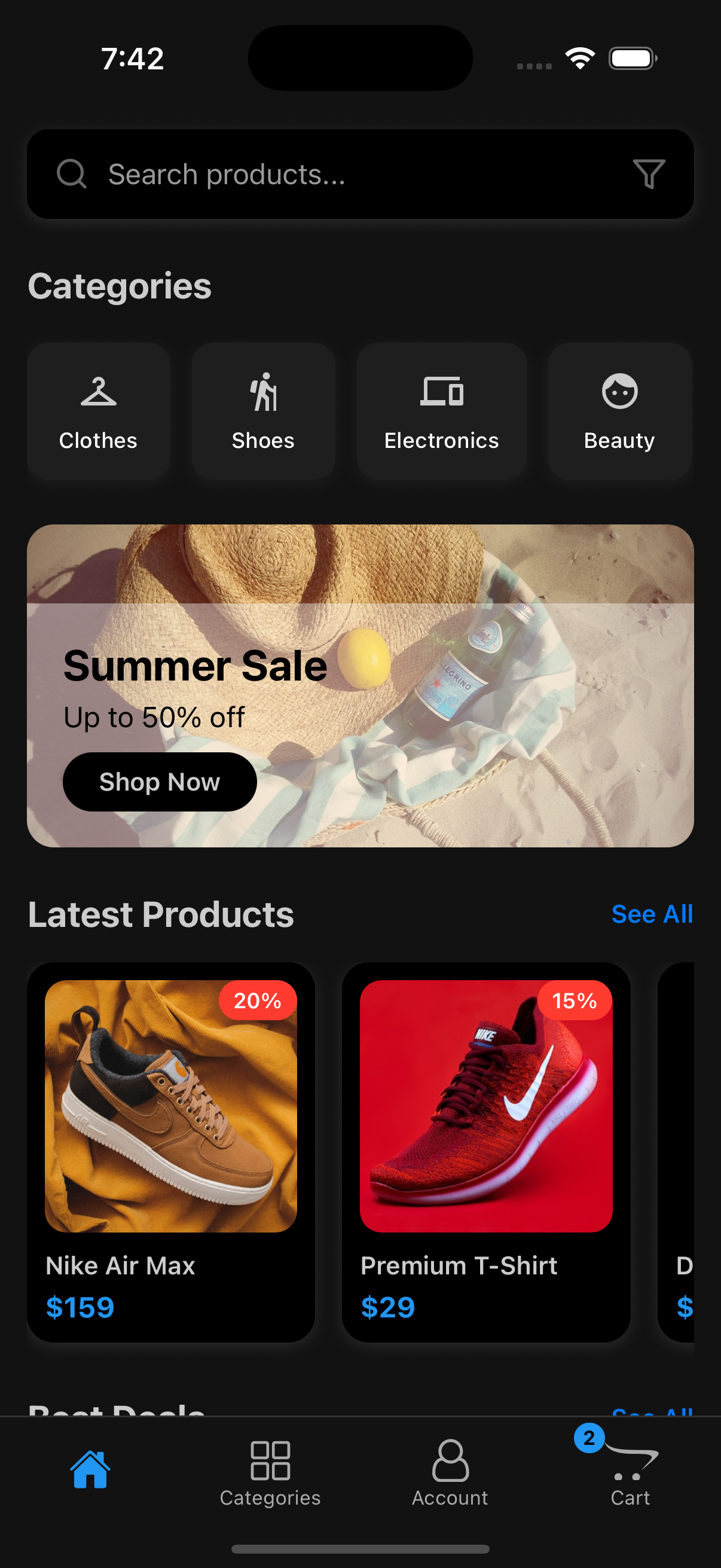The width and height of the screenshot is (721, 1568).
Task: Click the magnifying glass search icon
Action: click(x=72, y=173)
